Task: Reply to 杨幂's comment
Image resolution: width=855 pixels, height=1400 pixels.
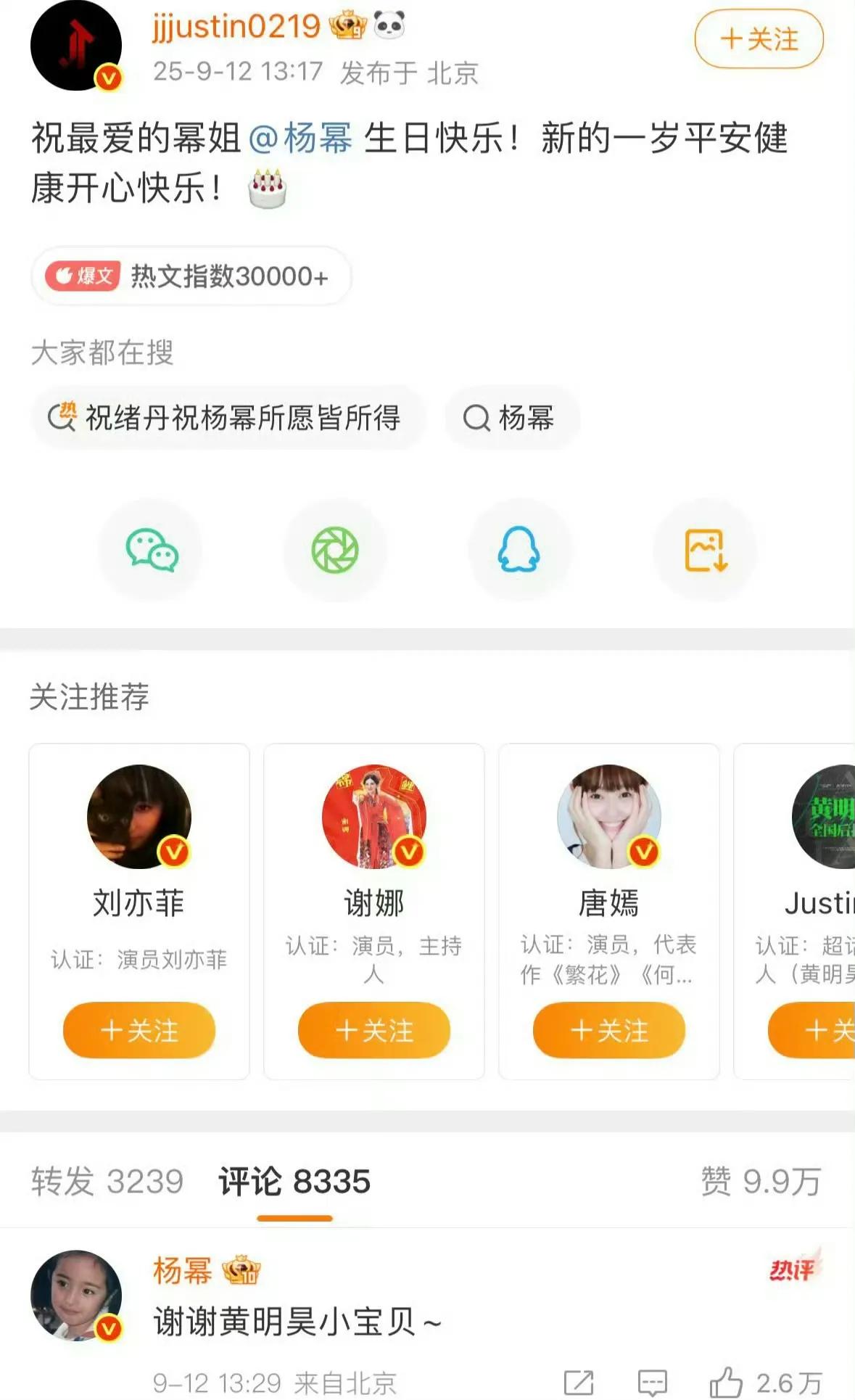Action: (x=652, y=1383)
